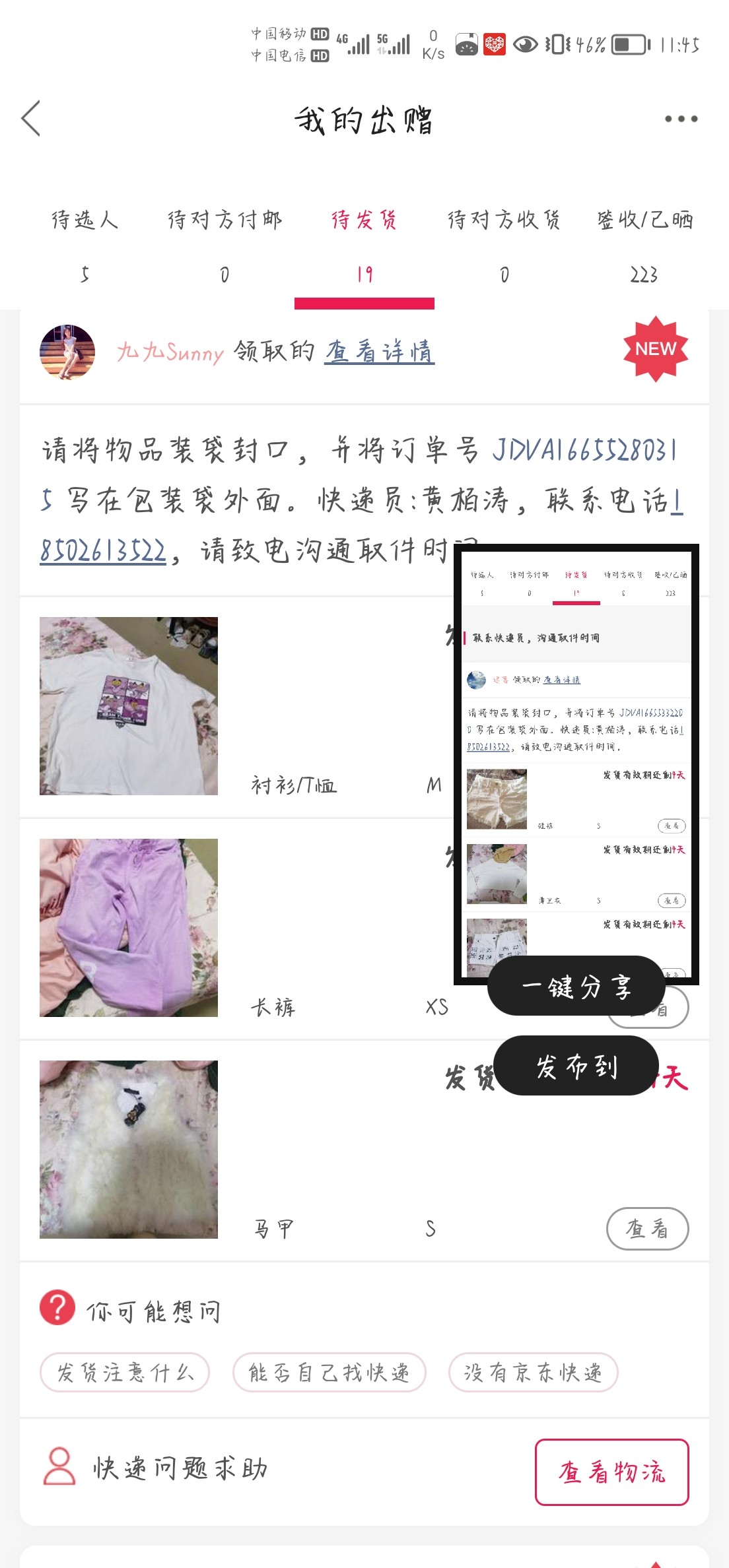Select the 能否自己找快递 chip
The height and width of the screenshot is (1568, 729).
click(329, 1373)
